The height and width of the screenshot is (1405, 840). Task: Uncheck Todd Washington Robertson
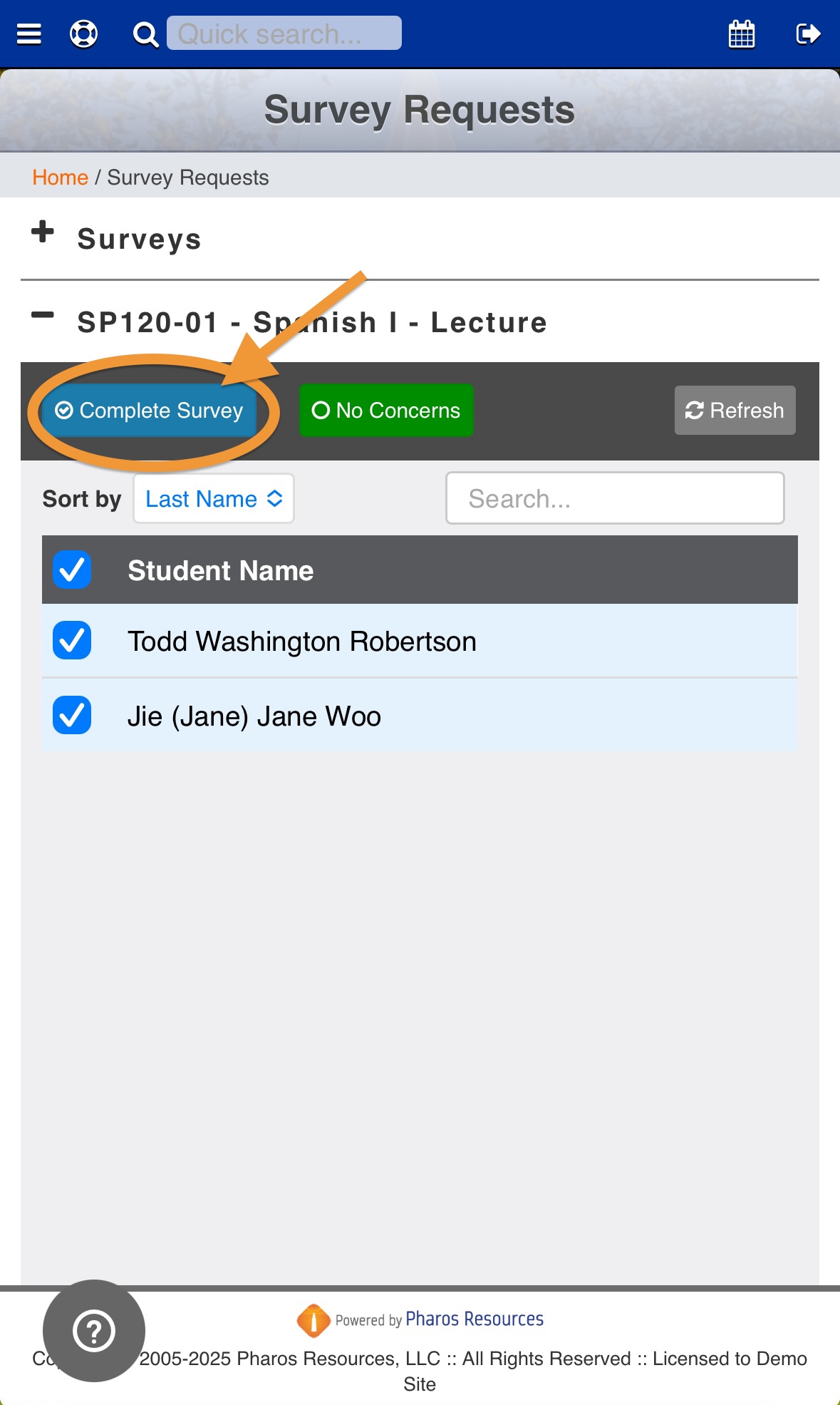tap(71, 641)
